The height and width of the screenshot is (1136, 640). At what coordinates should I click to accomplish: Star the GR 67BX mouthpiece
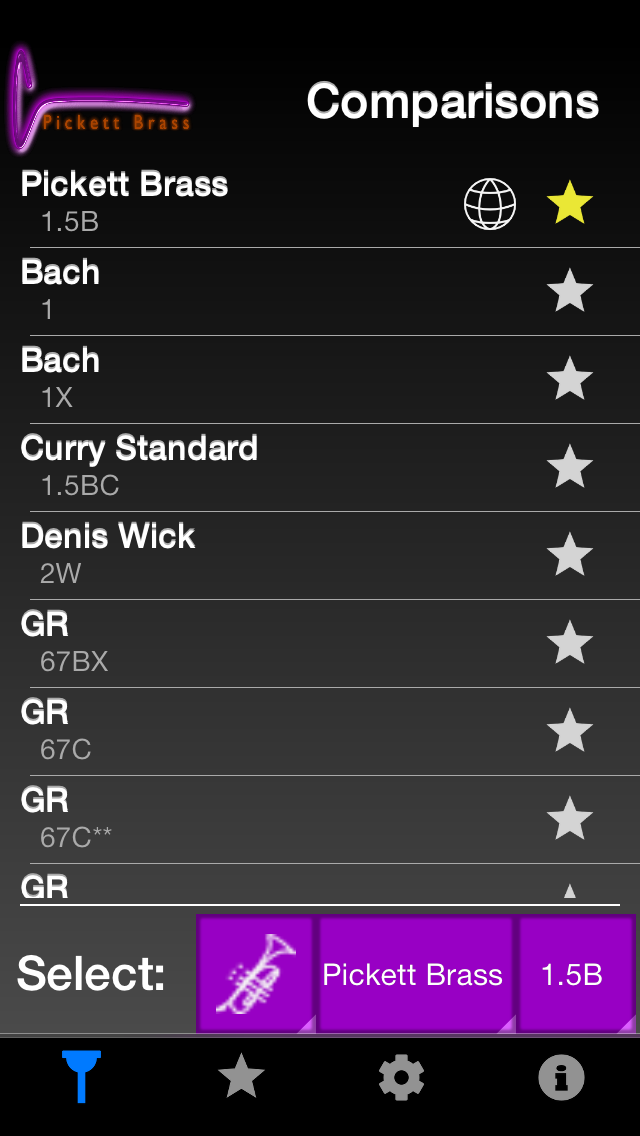(x=570, y=644)
